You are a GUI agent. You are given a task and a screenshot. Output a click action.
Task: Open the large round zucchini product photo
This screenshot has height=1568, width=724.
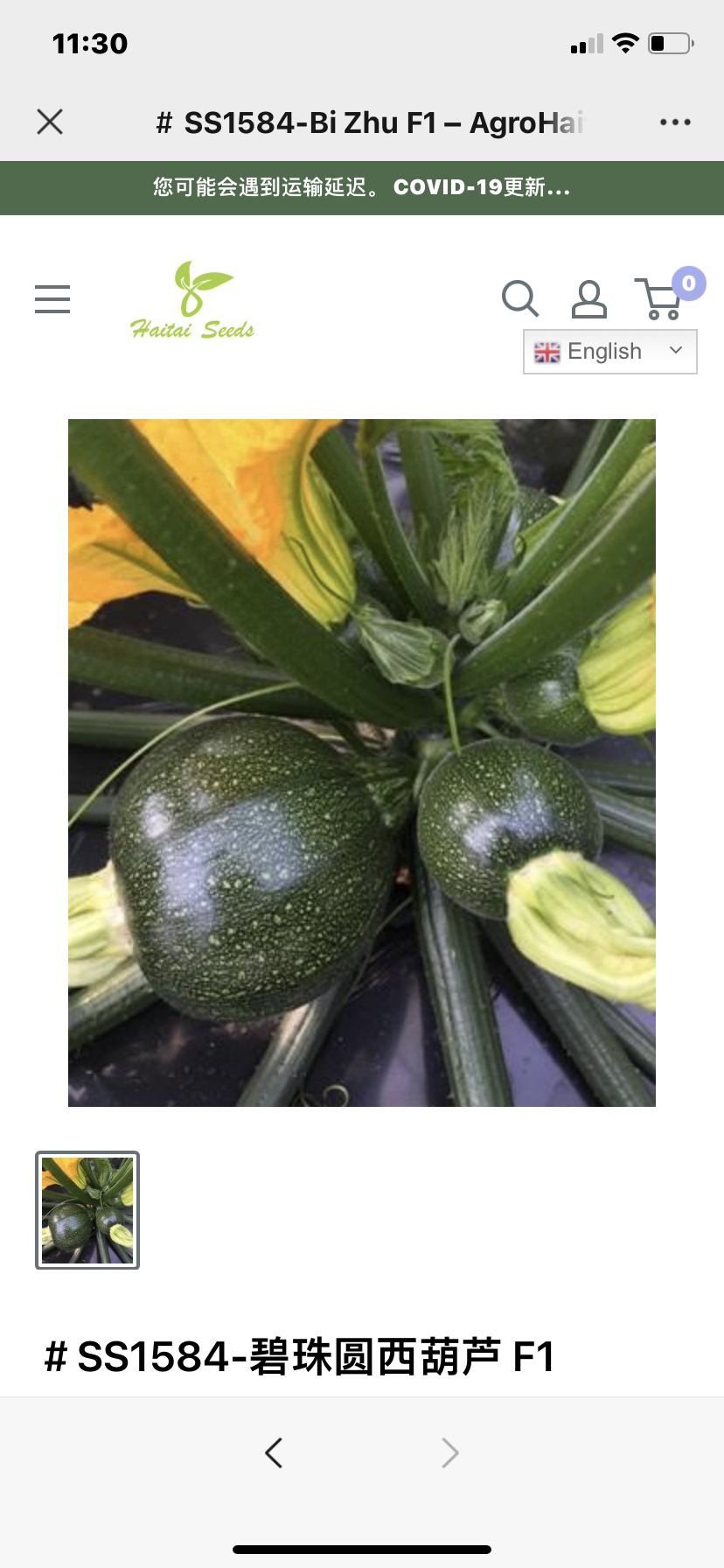click(362, 762)
